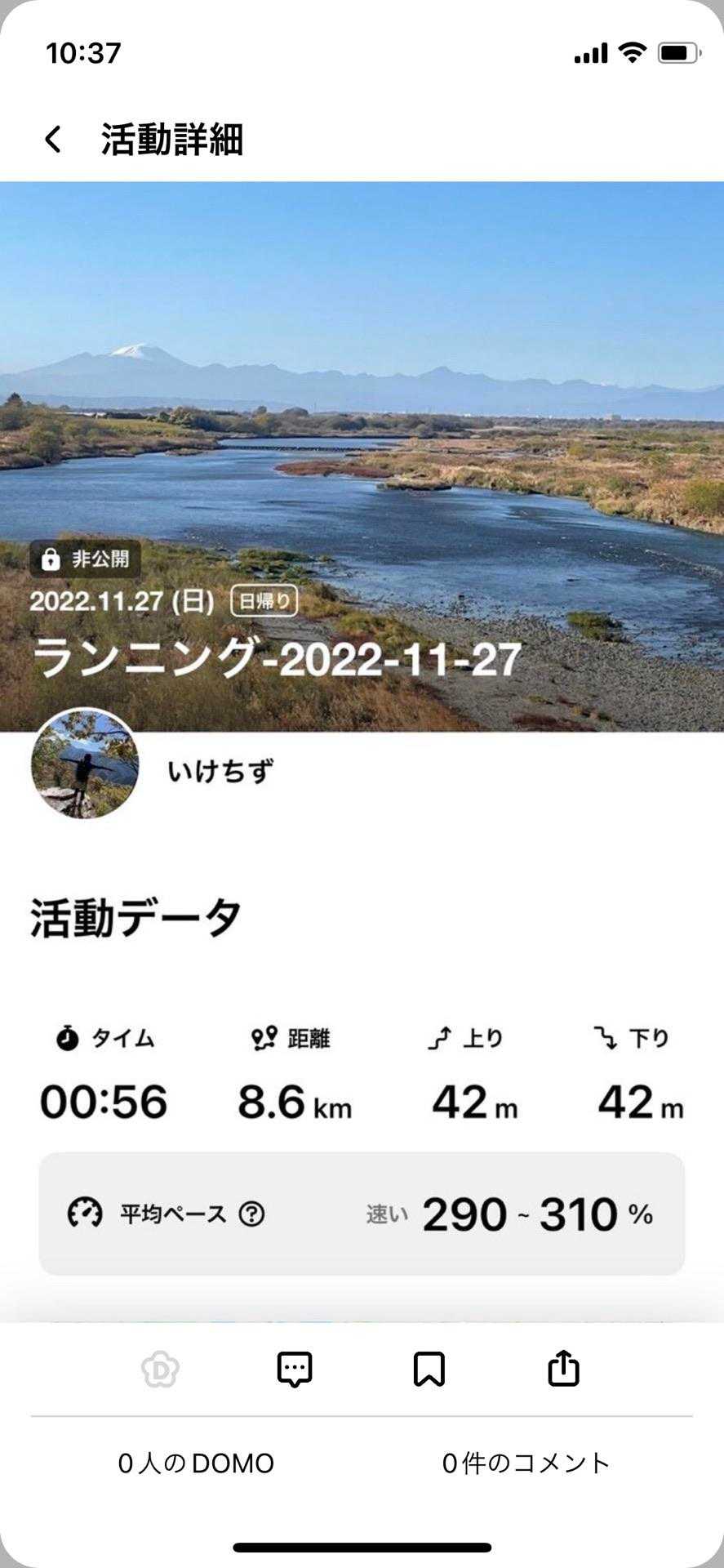This screenshot has width=724, height=1568.
Task: Open いけちず's profile avatar
Action: 85,764
